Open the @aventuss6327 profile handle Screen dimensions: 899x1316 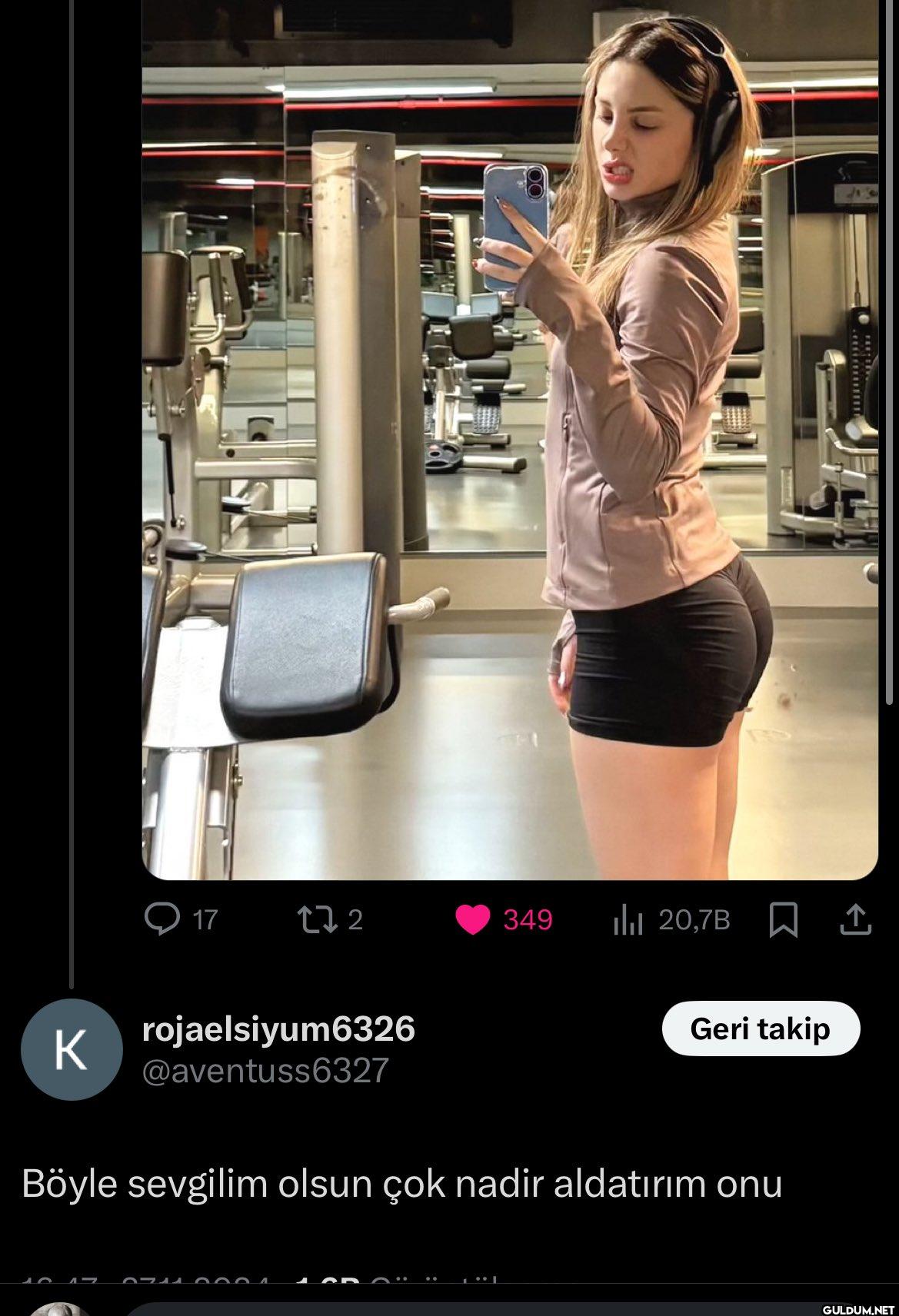[x=265, y=1071]
